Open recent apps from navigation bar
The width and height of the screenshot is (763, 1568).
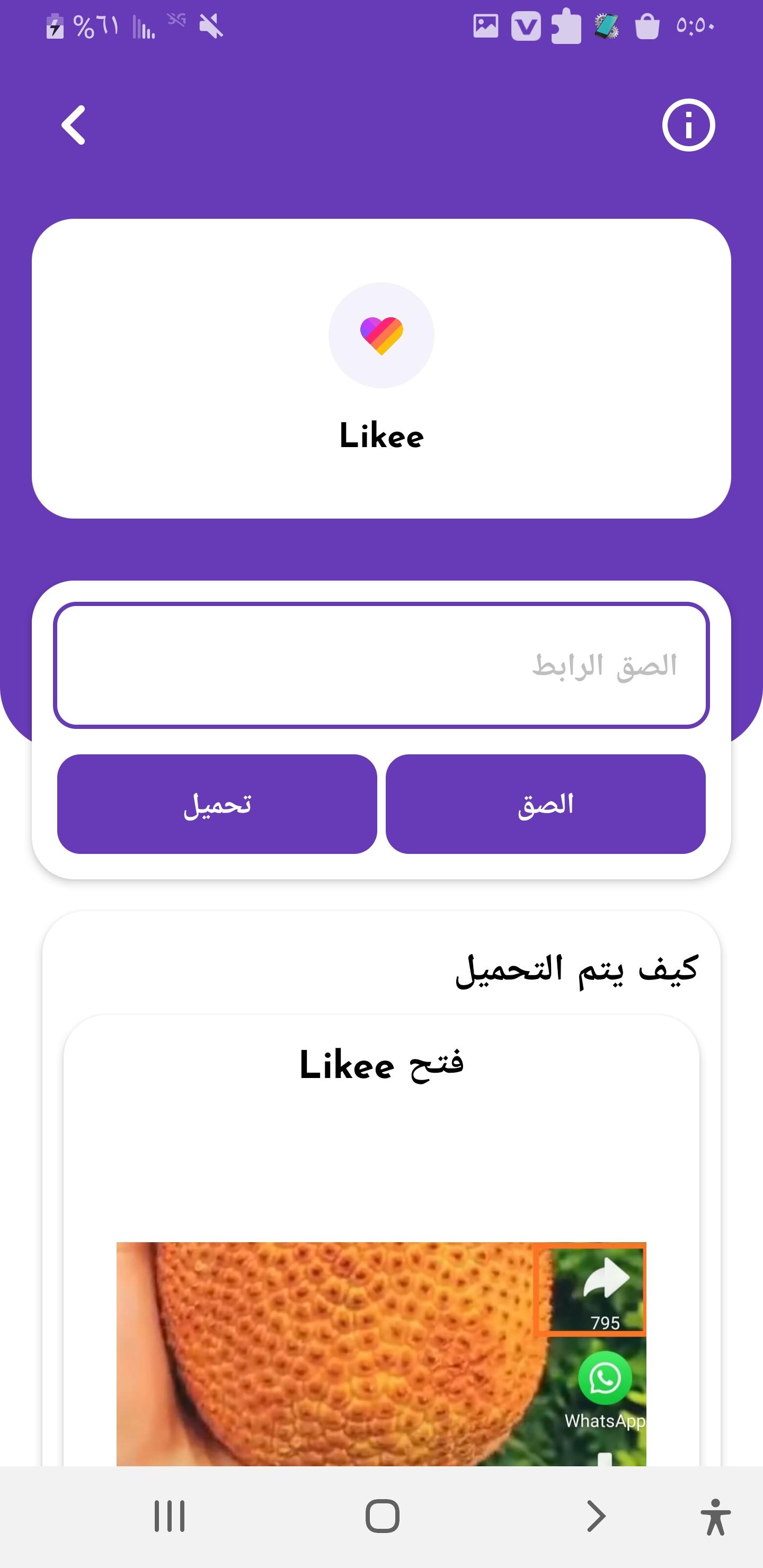click(169, 1516)
